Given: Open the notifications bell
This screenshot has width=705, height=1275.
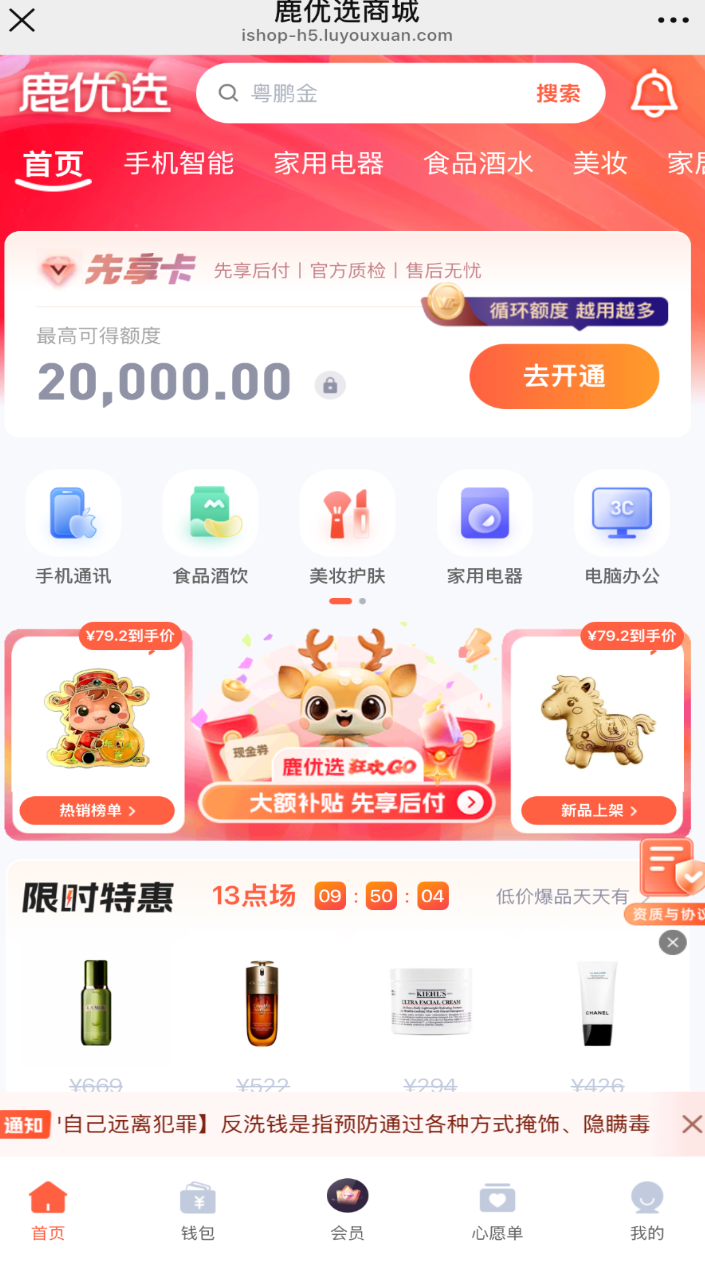Looking at the screenshot, I should coord(654,94).
